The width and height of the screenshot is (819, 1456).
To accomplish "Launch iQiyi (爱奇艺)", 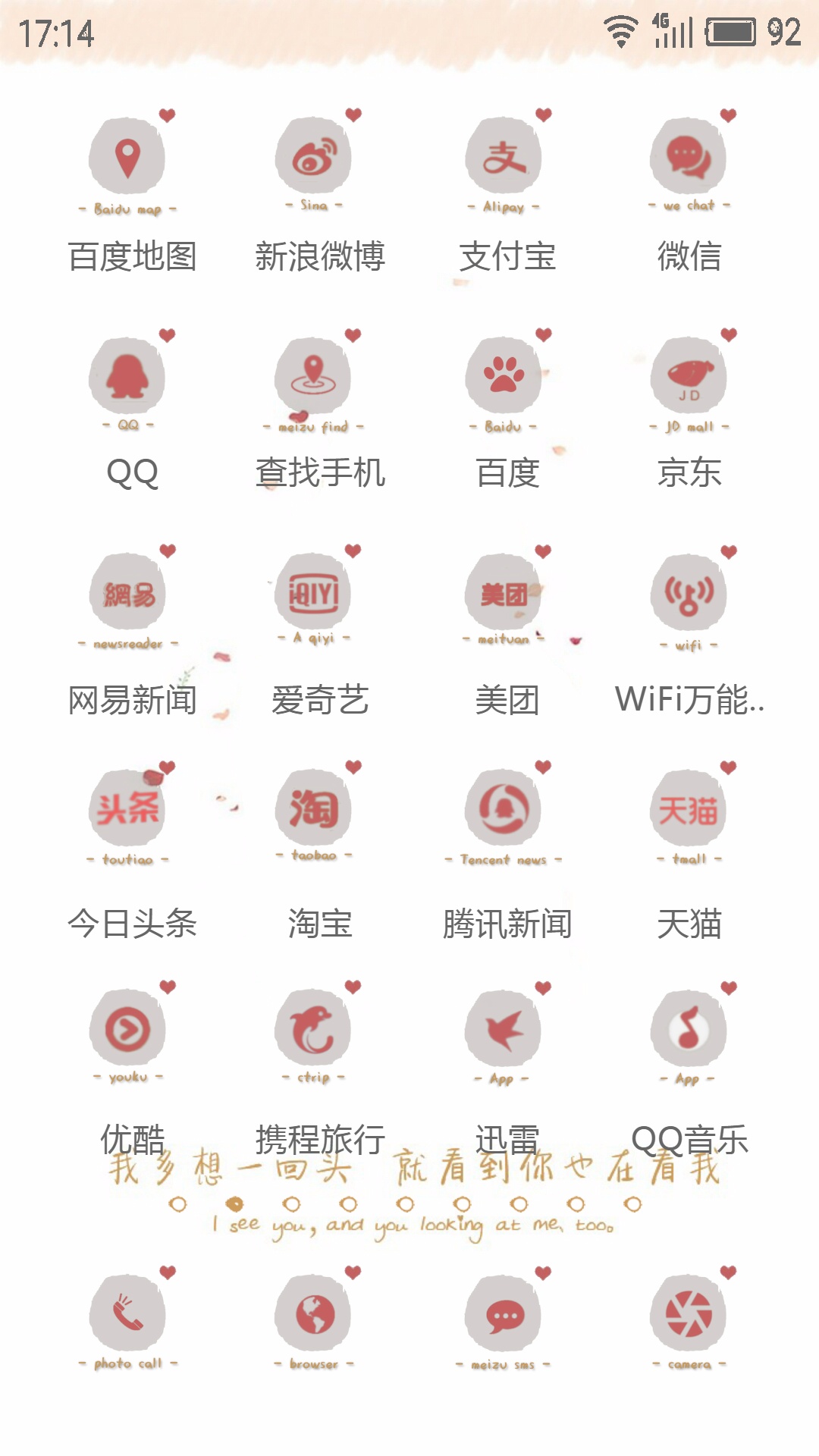I will pos(313,593).
